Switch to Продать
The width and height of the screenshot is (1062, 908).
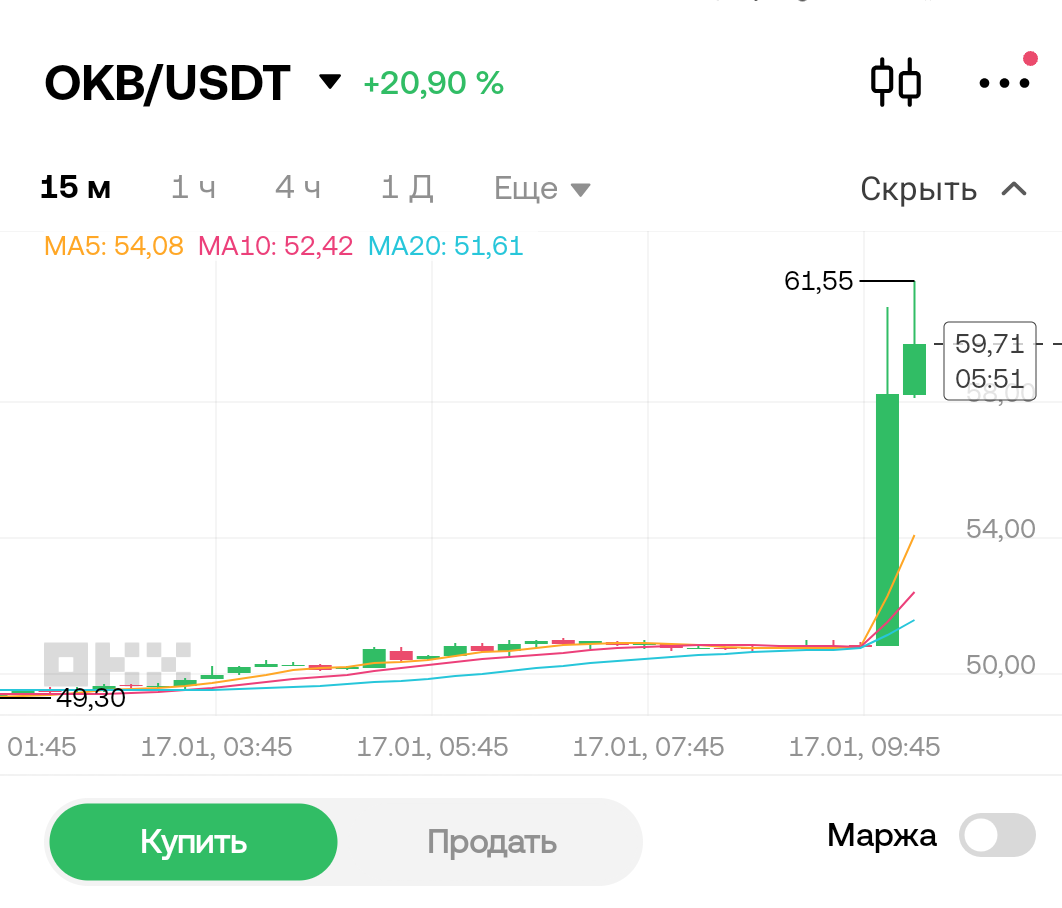pos(491,841)
